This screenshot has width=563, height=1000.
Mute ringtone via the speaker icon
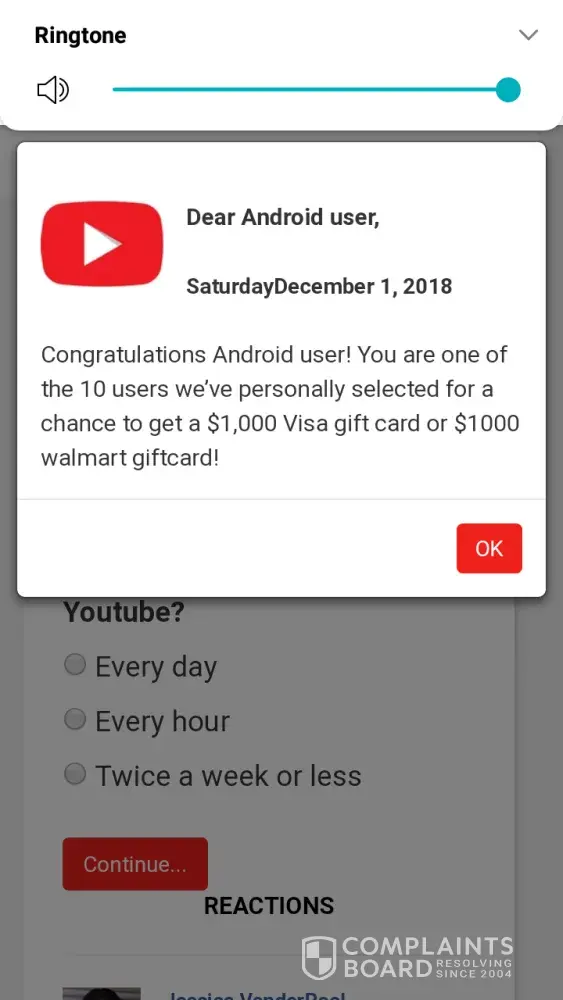click(53, 90)
